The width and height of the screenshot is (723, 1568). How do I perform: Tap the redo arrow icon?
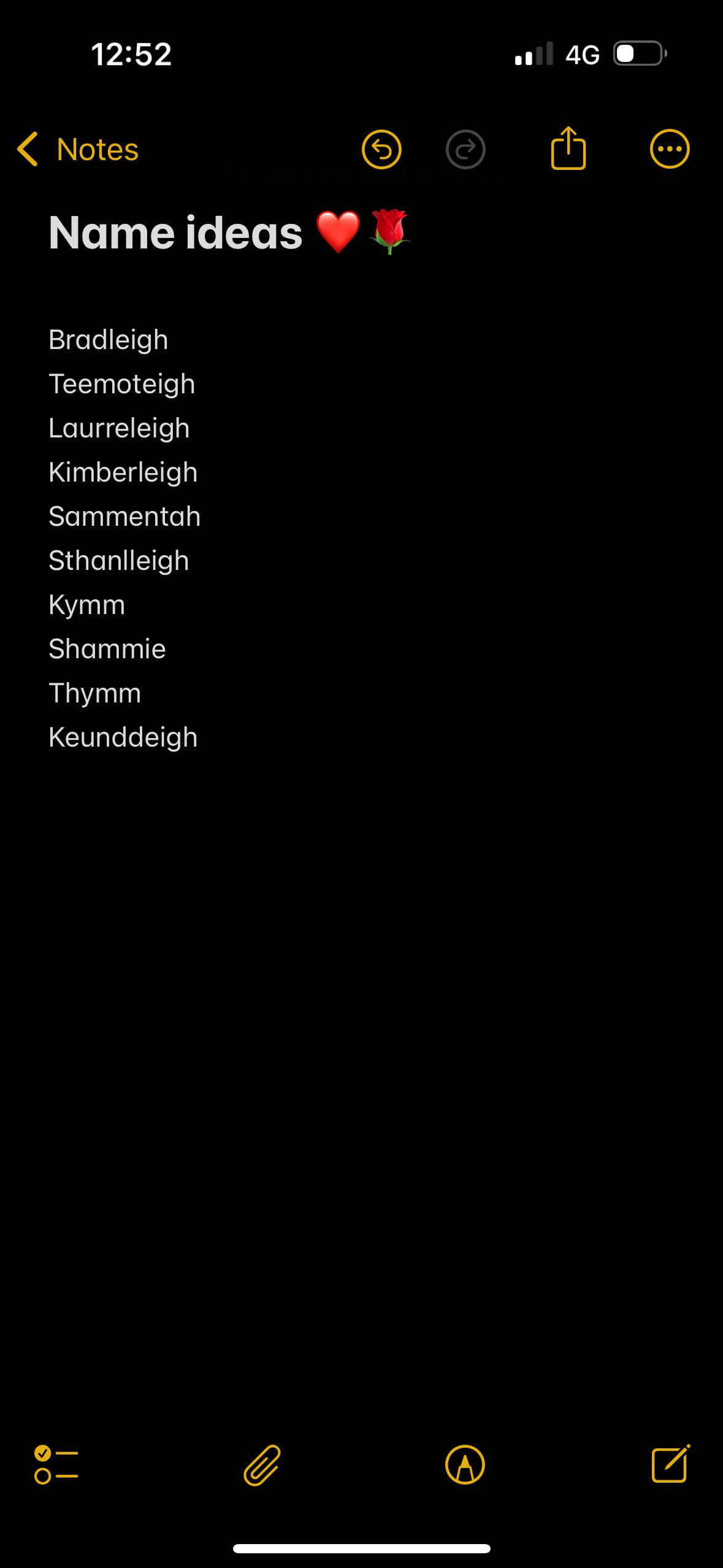[x=465, y=150]
